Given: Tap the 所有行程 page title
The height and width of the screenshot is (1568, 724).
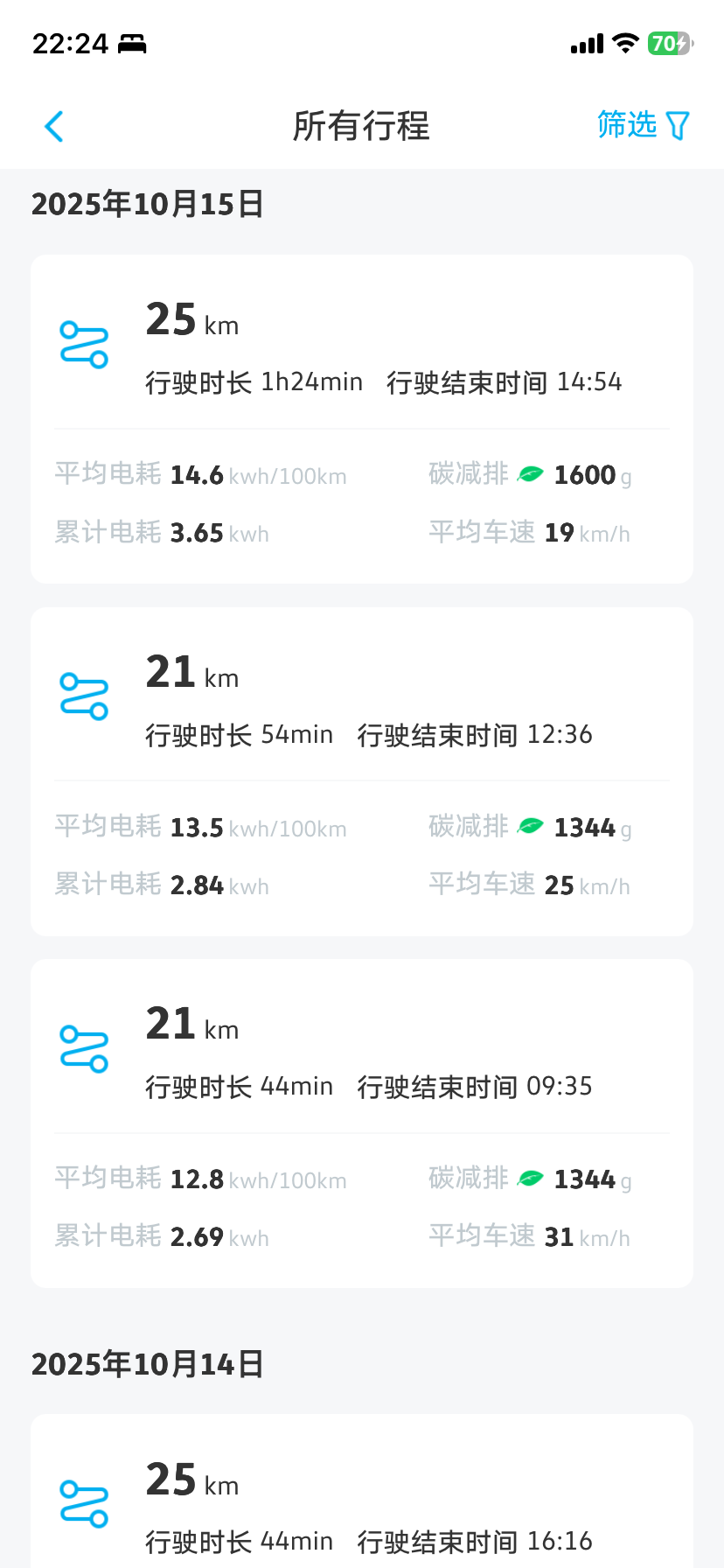Looking at the screenshot, I should coord(362,126).
